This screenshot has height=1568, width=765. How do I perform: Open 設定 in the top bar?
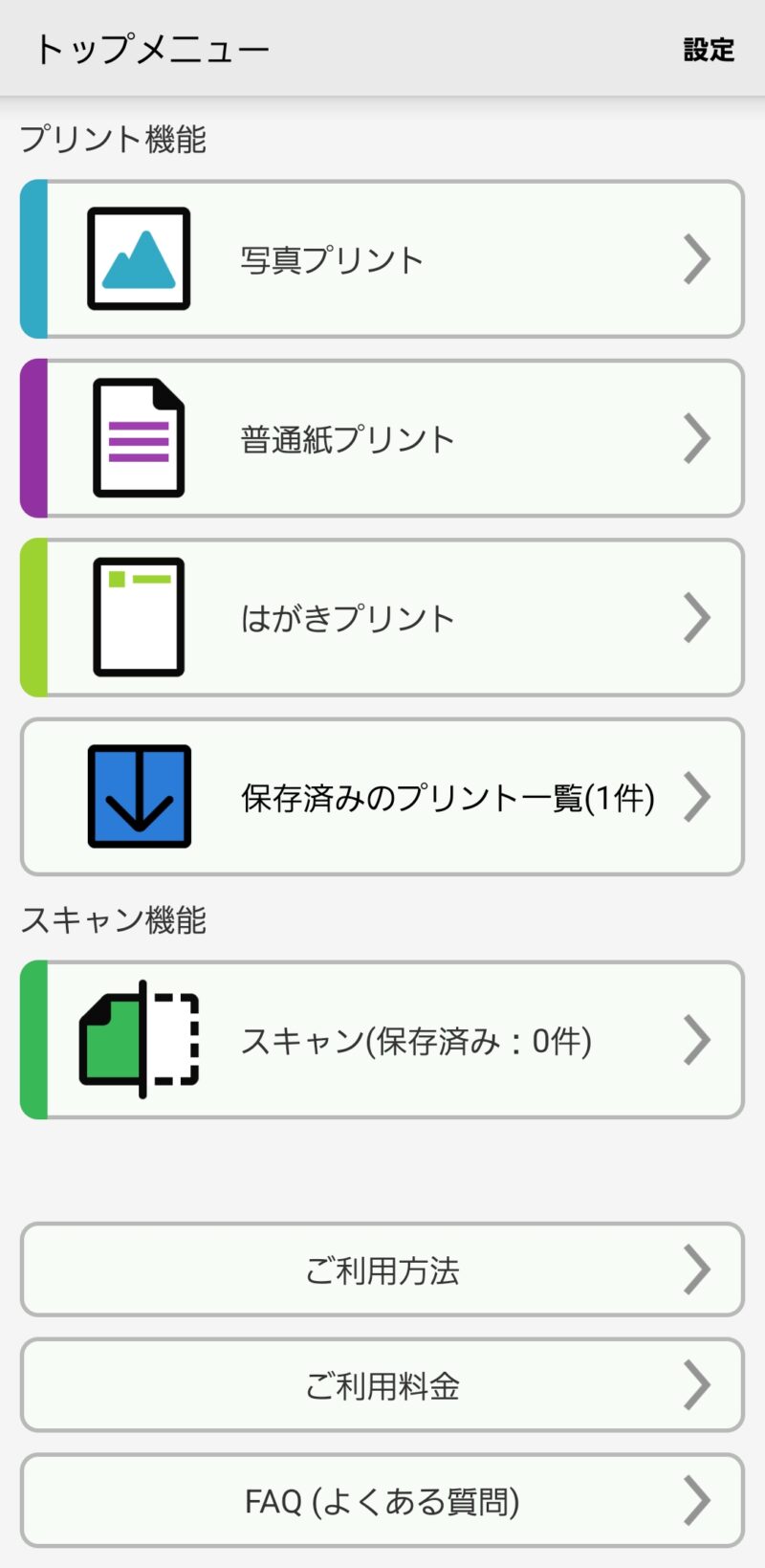click(x=709, y=49)
